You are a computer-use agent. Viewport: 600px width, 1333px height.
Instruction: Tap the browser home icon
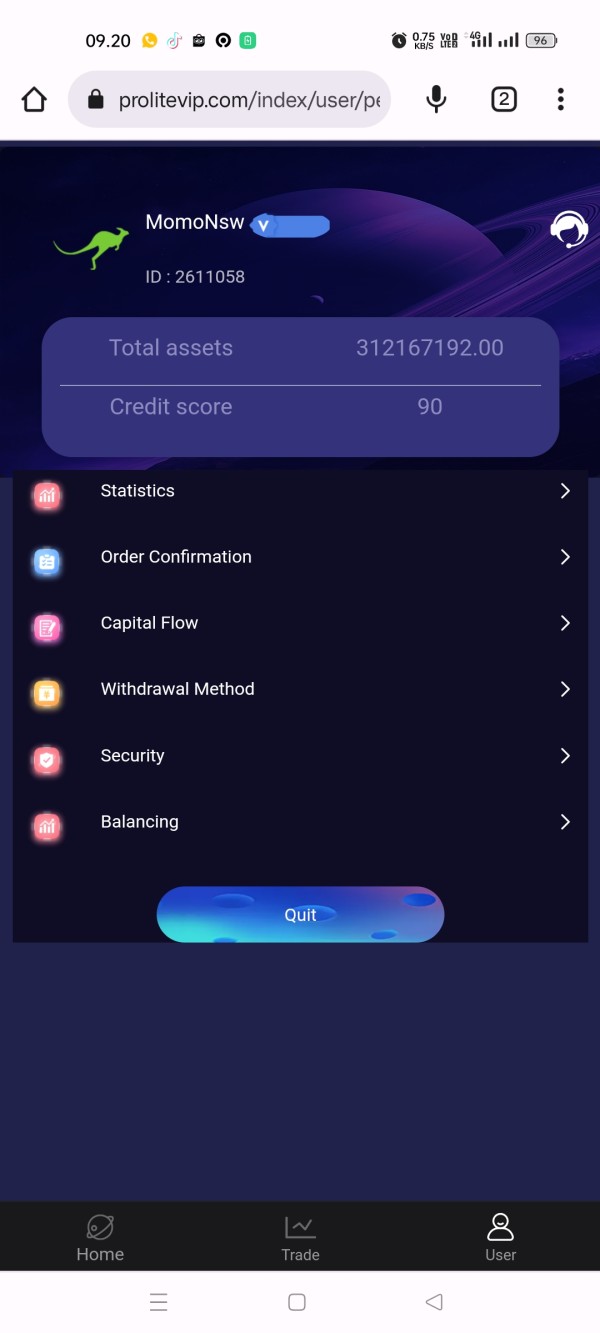(x=34, y=99)
